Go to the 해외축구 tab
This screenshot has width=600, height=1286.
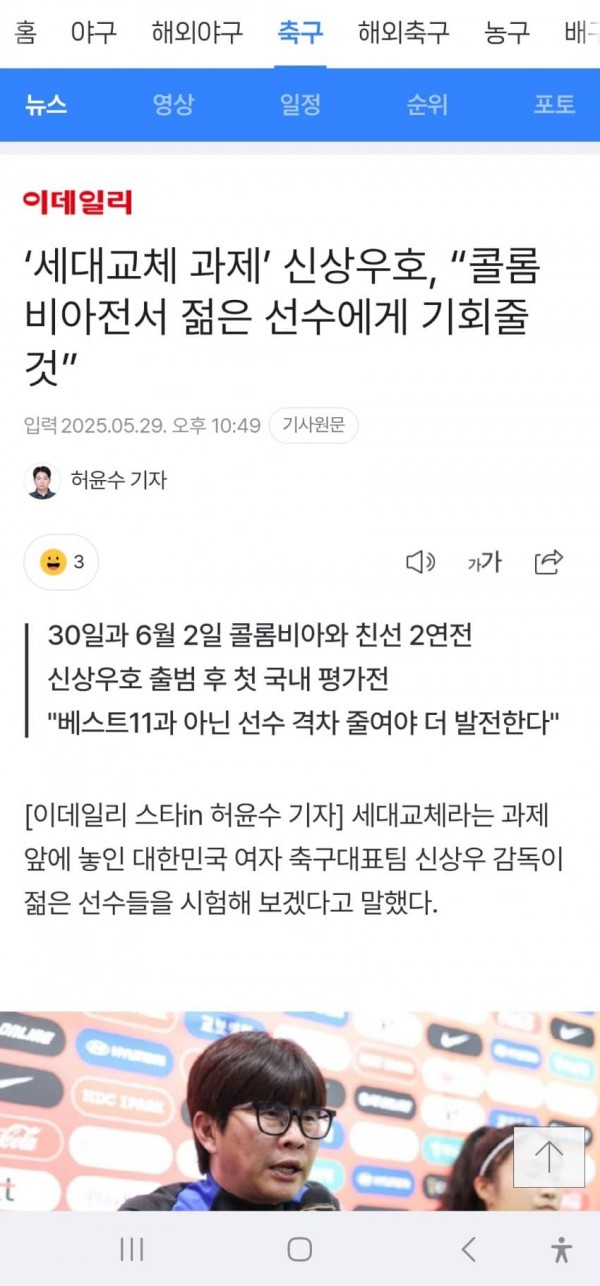coord(404,33)
